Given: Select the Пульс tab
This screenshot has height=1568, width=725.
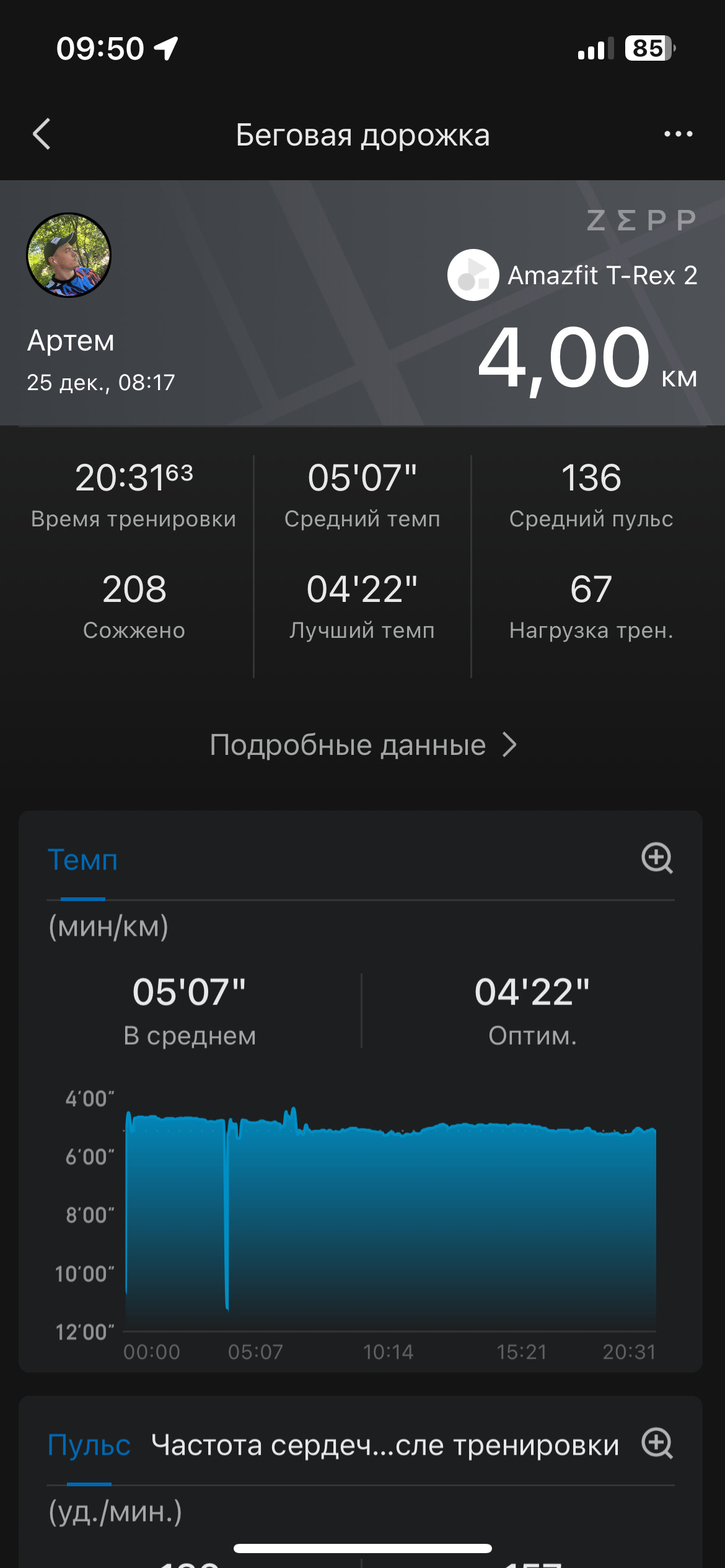Looking at the screenshot, I should [89, 1445].
